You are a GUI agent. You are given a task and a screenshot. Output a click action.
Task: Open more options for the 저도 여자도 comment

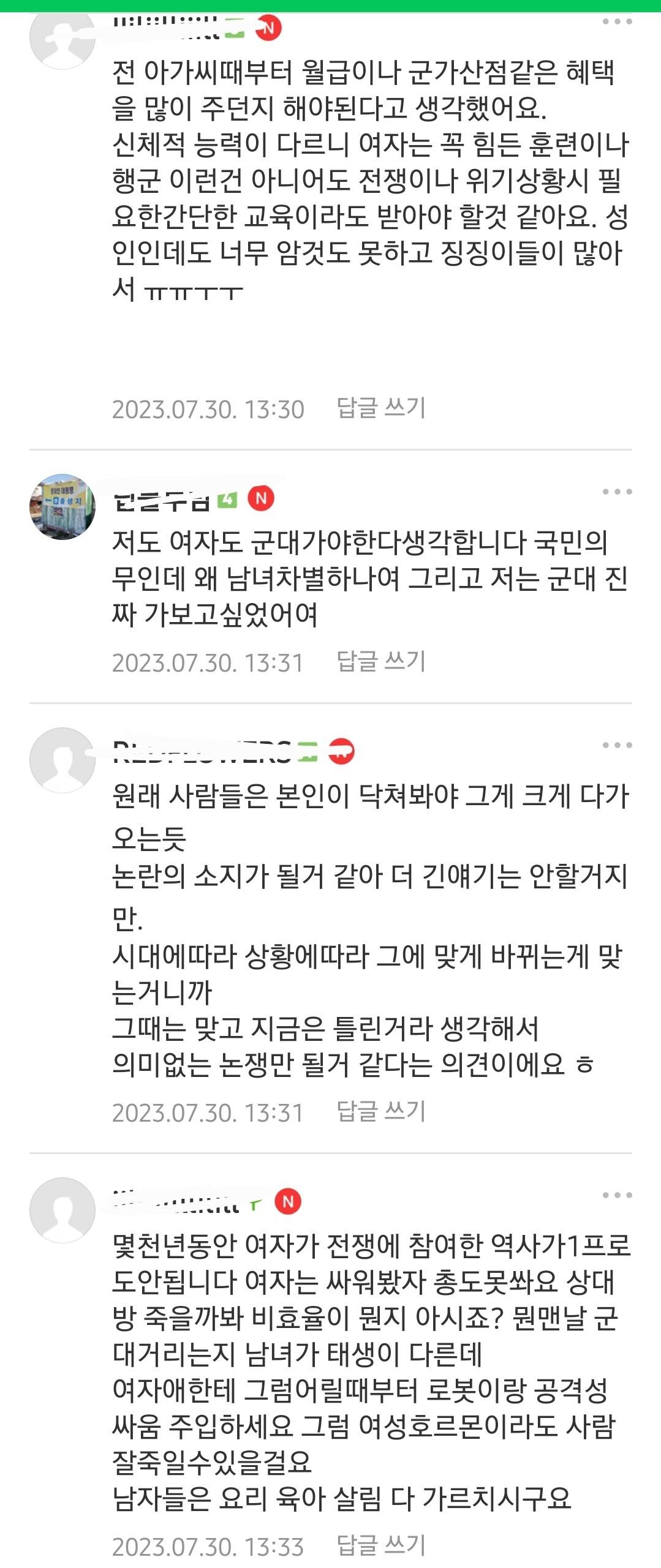click(616, 492)
